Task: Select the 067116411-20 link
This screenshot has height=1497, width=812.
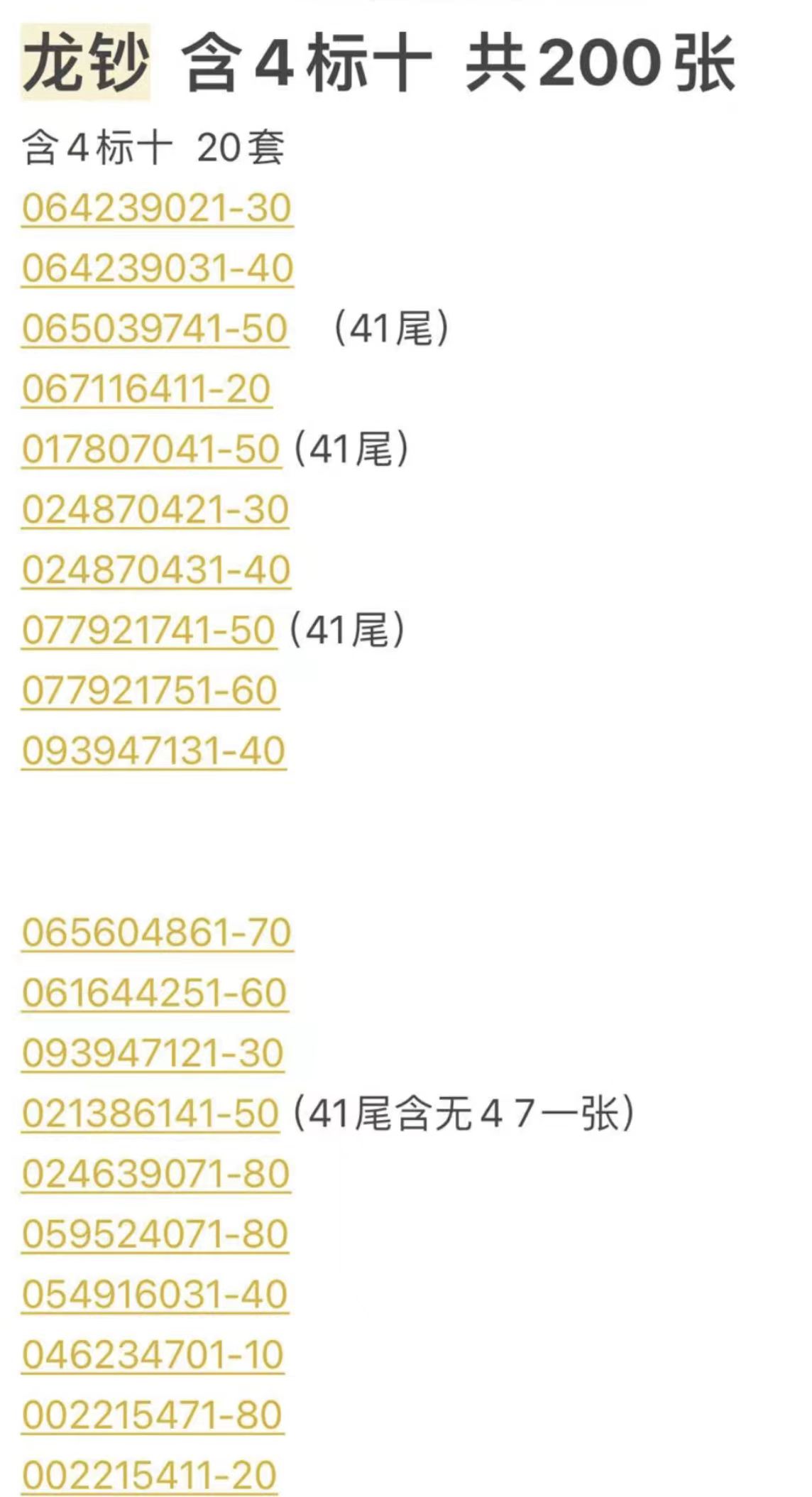Action: pos(146,389)
